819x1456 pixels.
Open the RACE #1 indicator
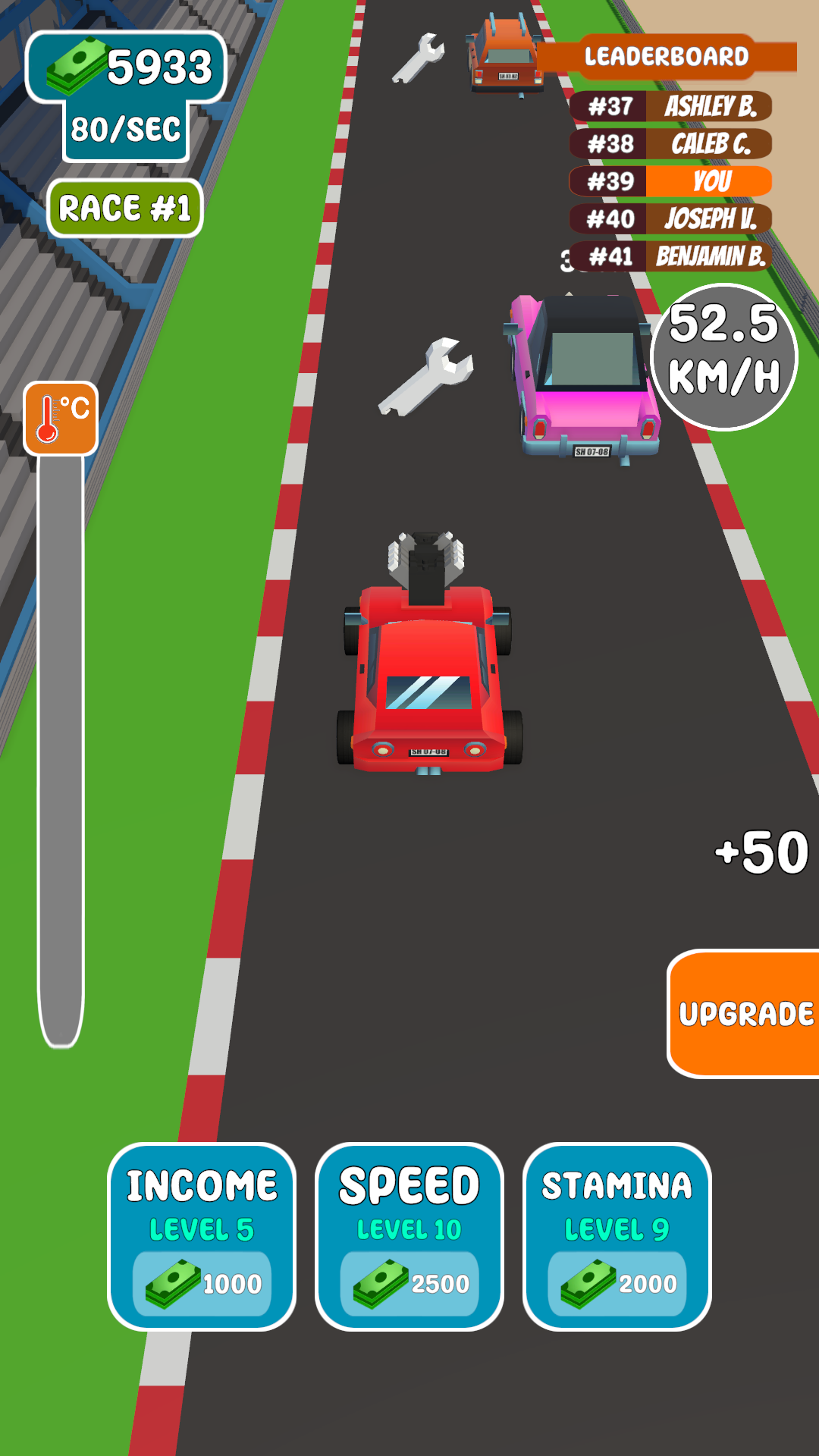pyautogui.click(x=125, y=207)
